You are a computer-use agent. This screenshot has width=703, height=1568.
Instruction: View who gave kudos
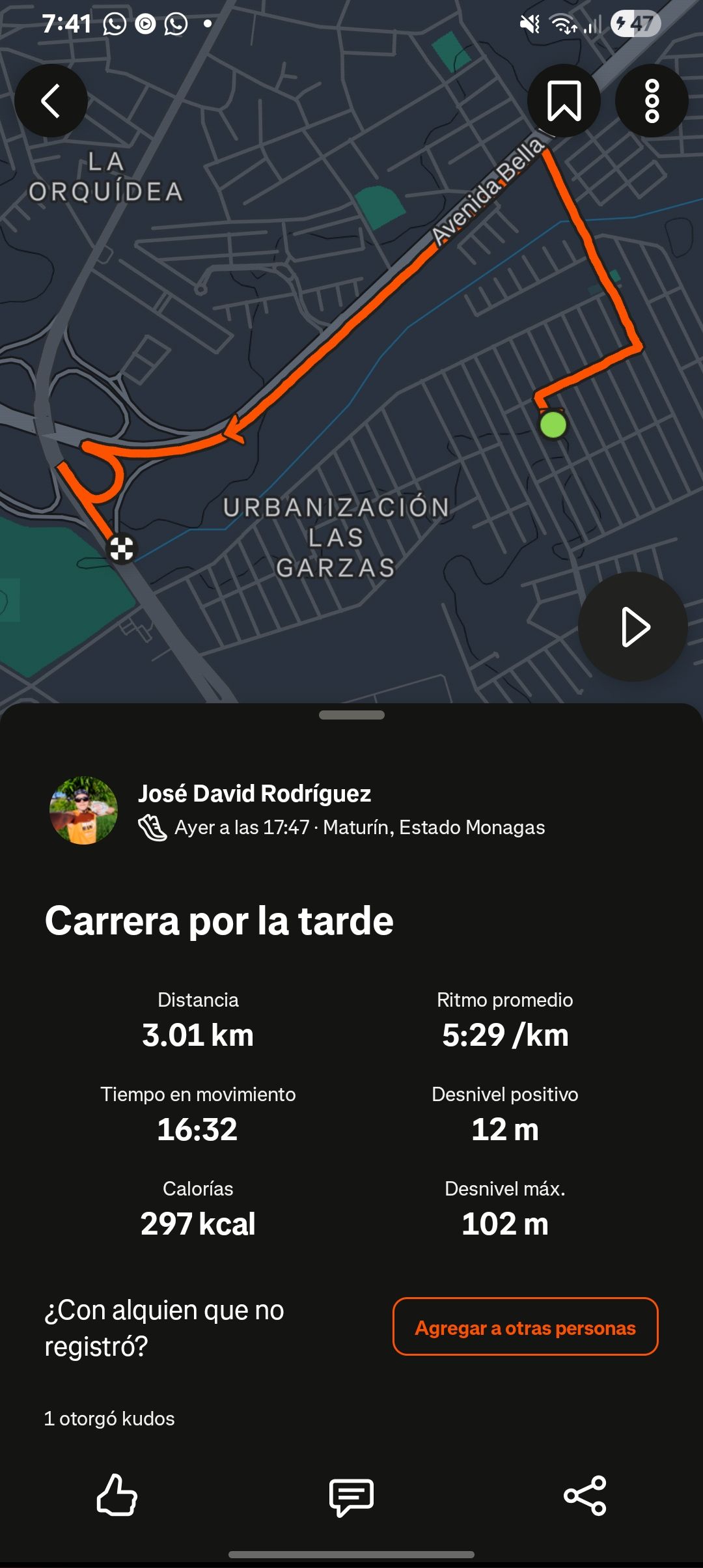coord(109,1418)
